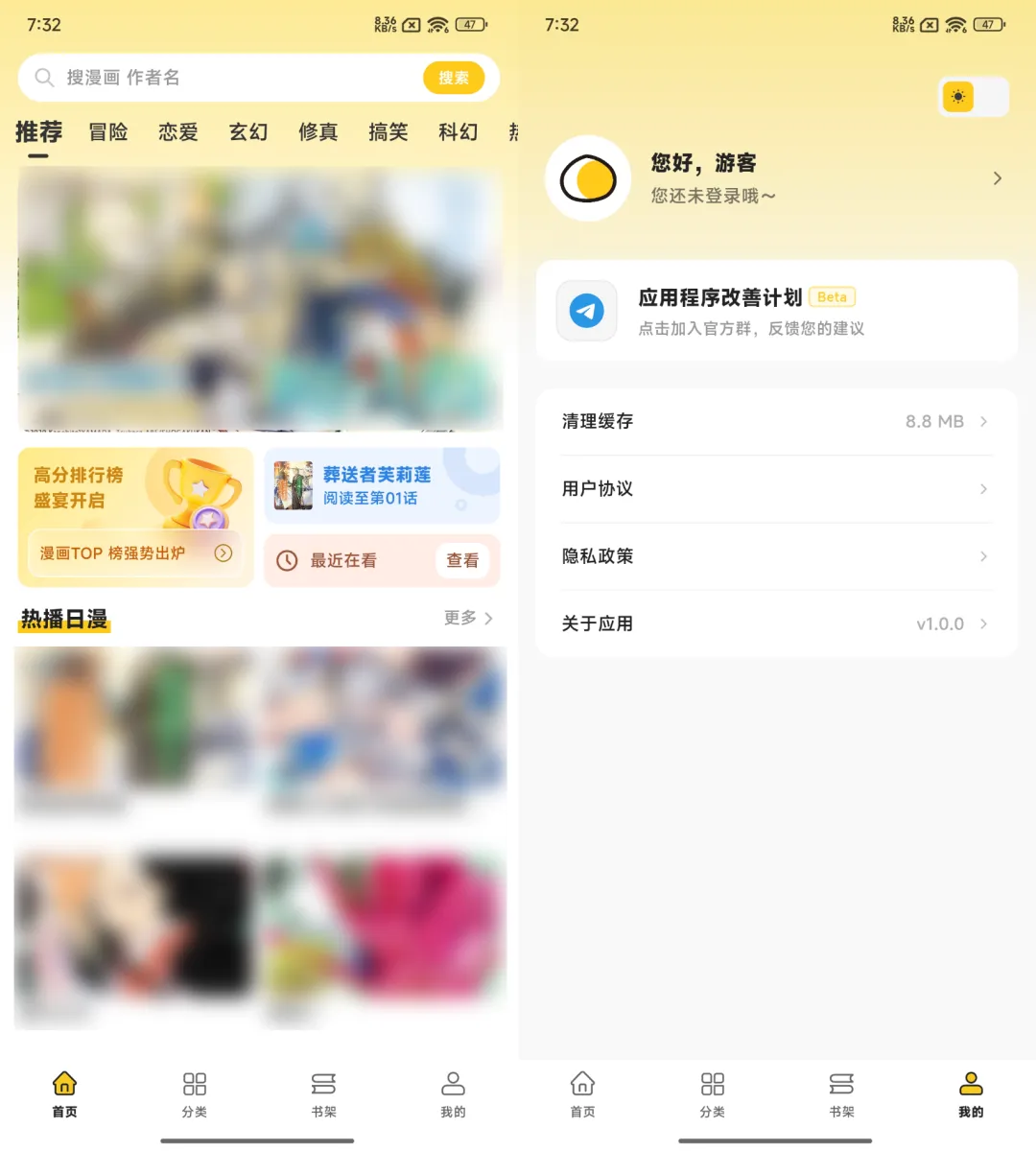Tap the Telegram icon for 应用程序改善计划
1036x1151 pixels.
coord(586,311)
